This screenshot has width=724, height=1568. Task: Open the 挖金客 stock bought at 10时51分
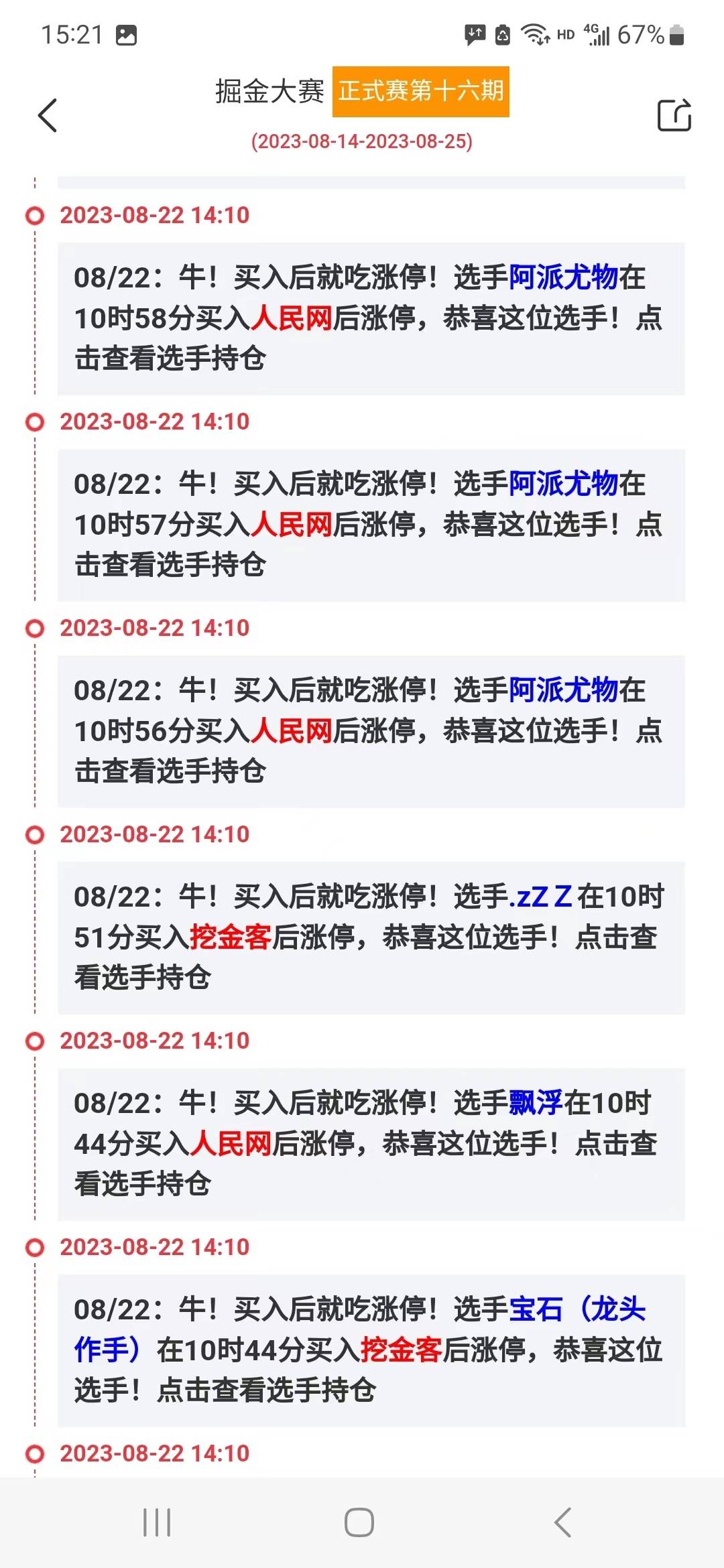tap(230, 937)
